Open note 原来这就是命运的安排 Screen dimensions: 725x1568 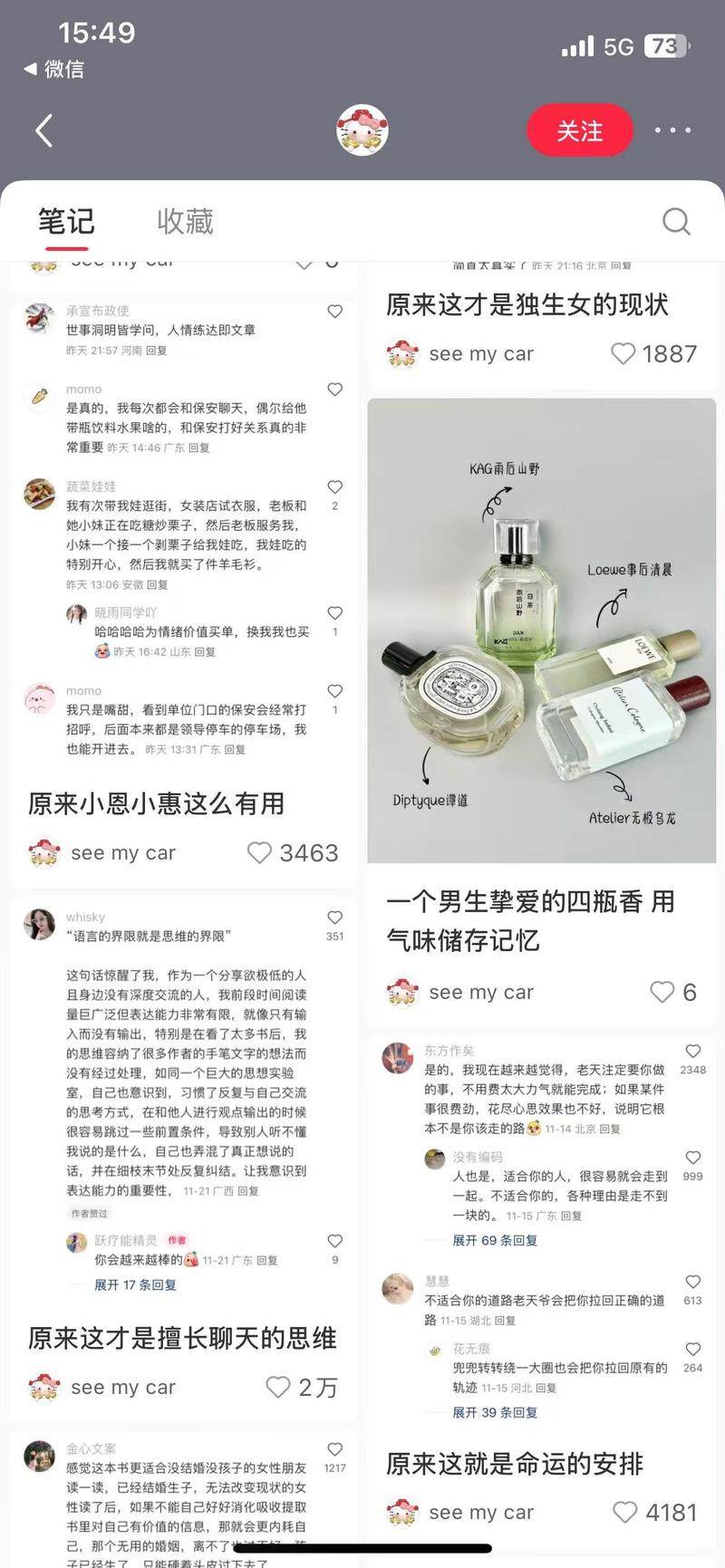coord(514,1463)
